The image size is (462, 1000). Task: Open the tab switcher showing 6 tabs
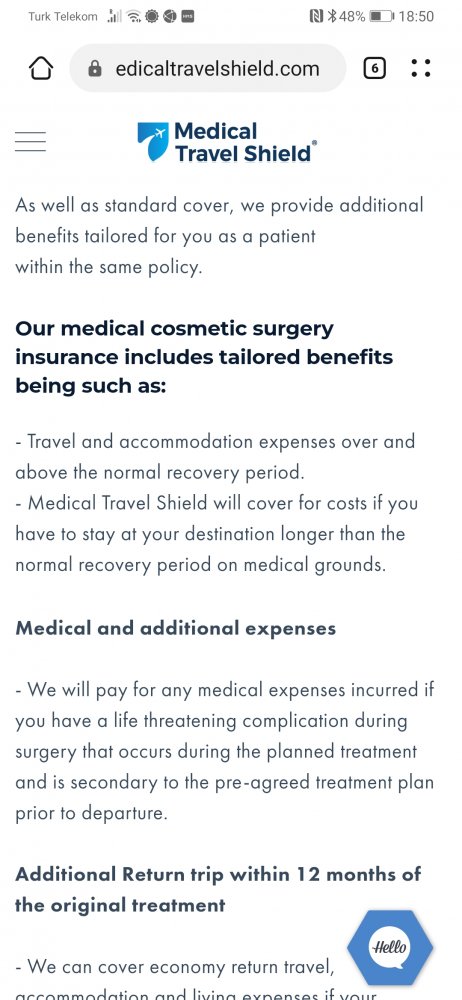coord(375,68)
